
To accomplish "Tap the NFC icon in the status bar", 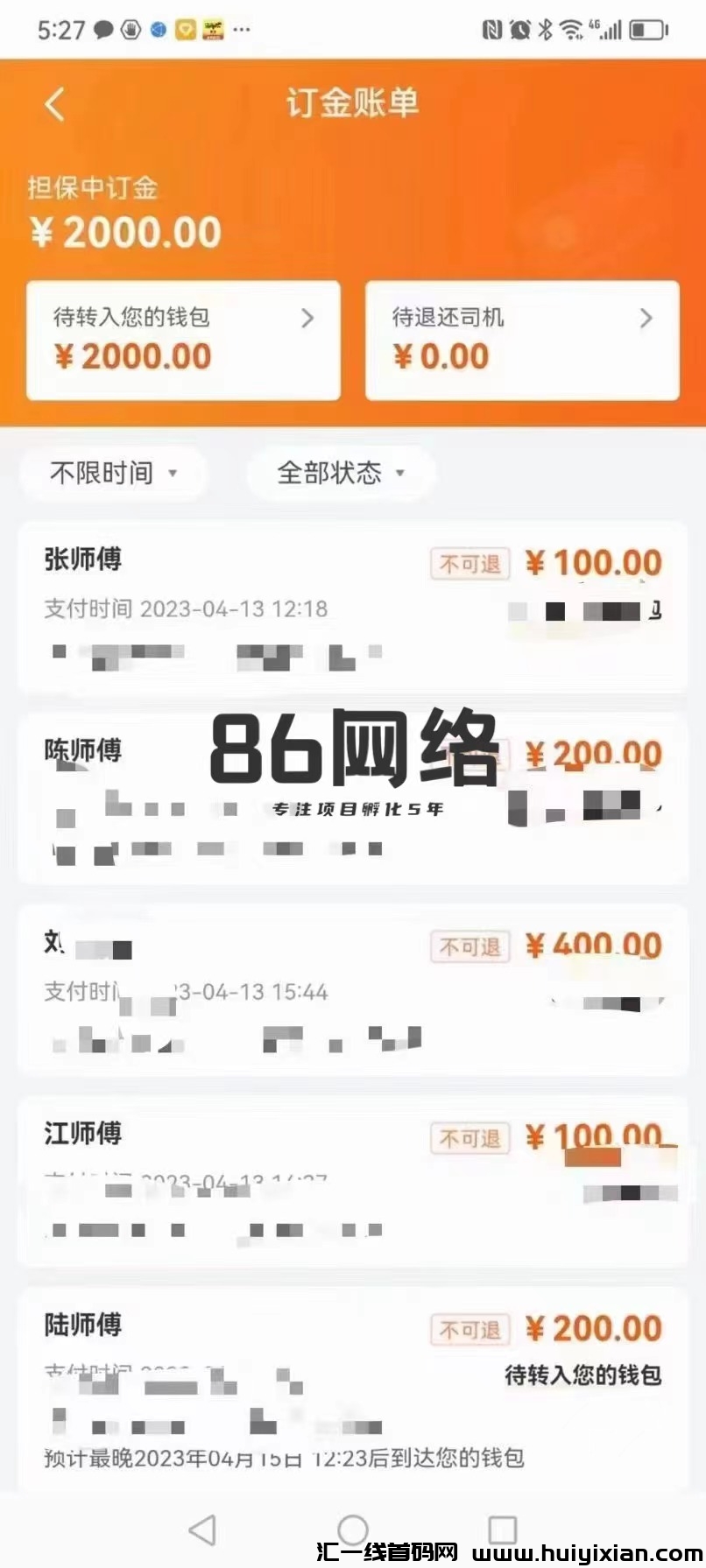I will (x=491, y=29).
